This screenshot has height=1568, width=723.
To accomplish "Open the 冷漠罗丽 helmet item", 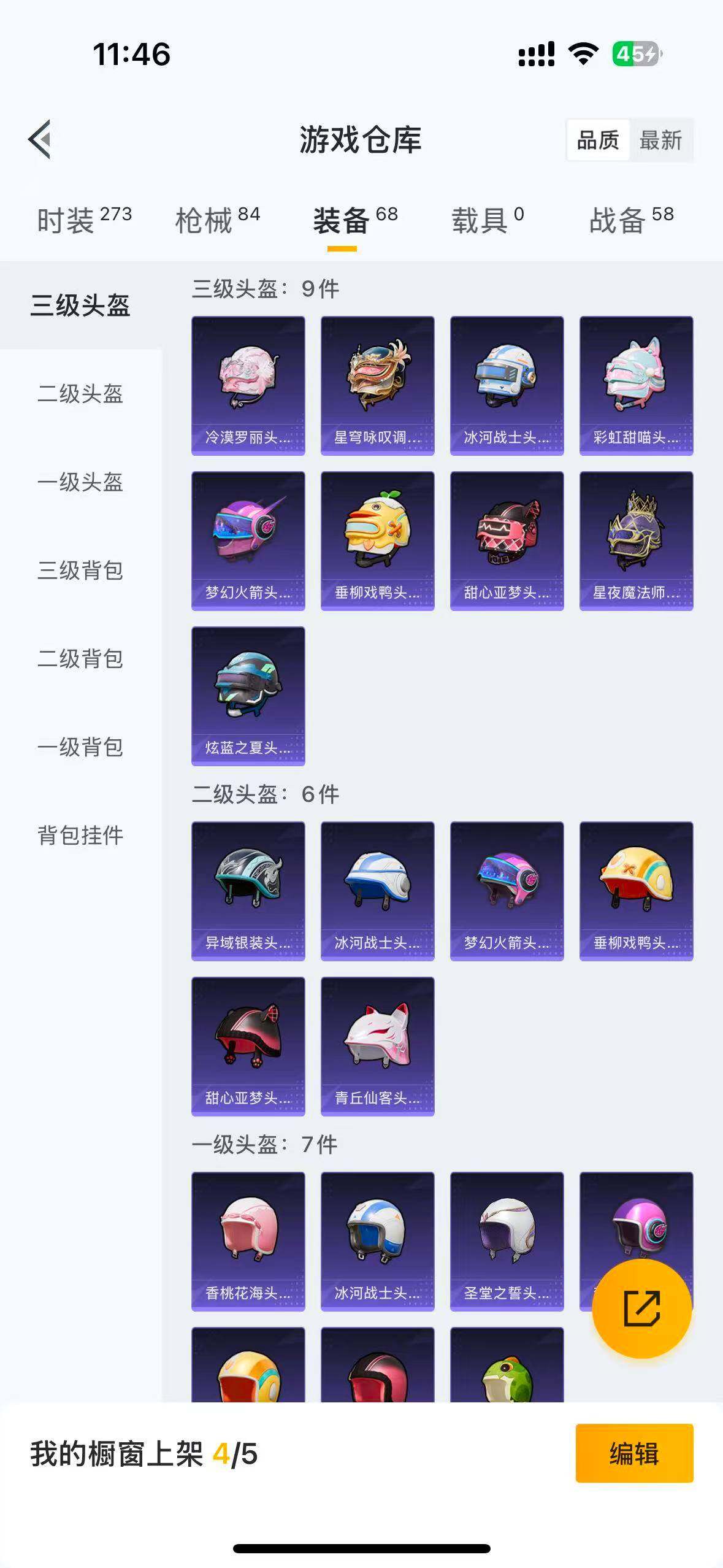I will [248, 385].
